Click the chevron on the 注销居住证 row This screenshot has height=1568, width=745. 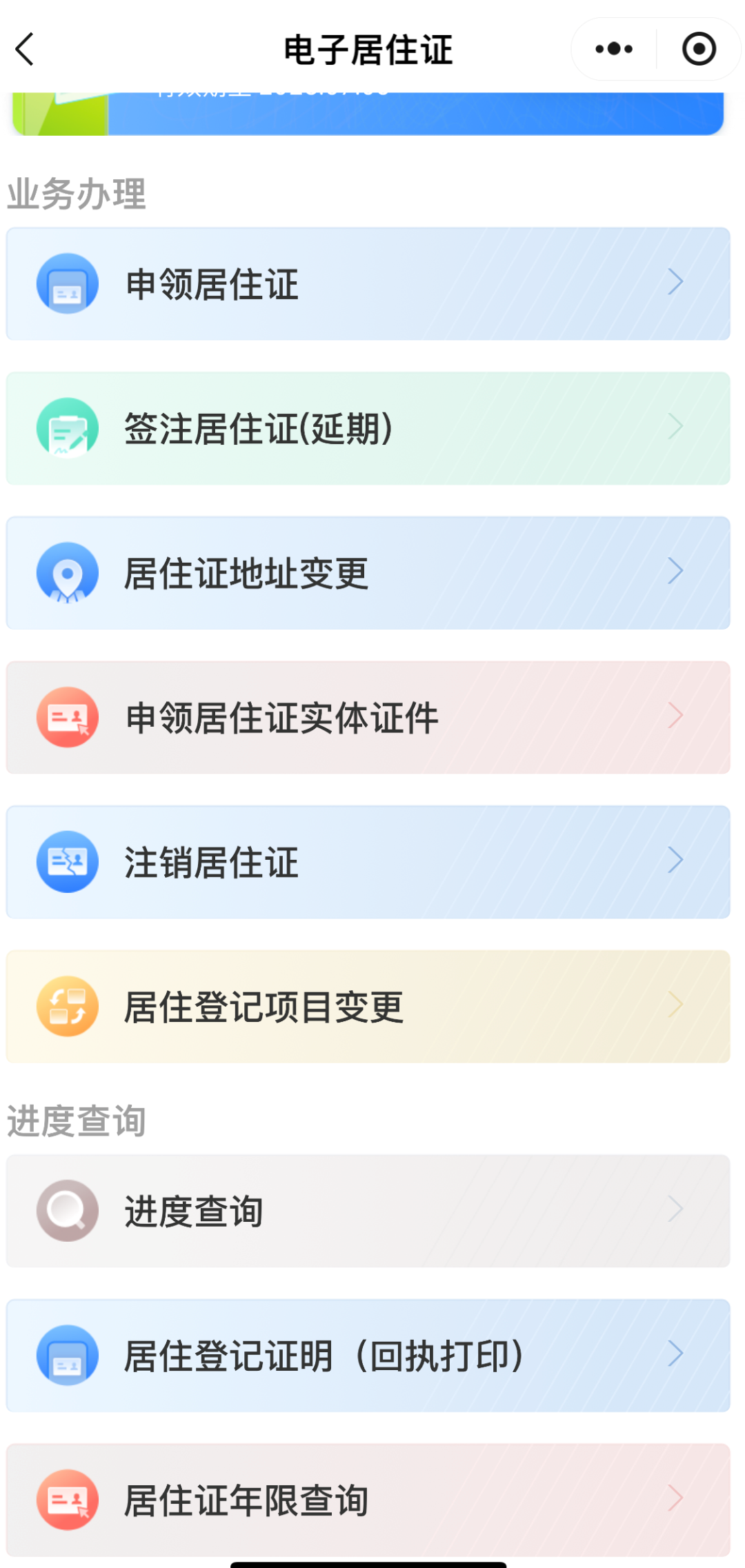pyautogui.click(x=675, y=861)
